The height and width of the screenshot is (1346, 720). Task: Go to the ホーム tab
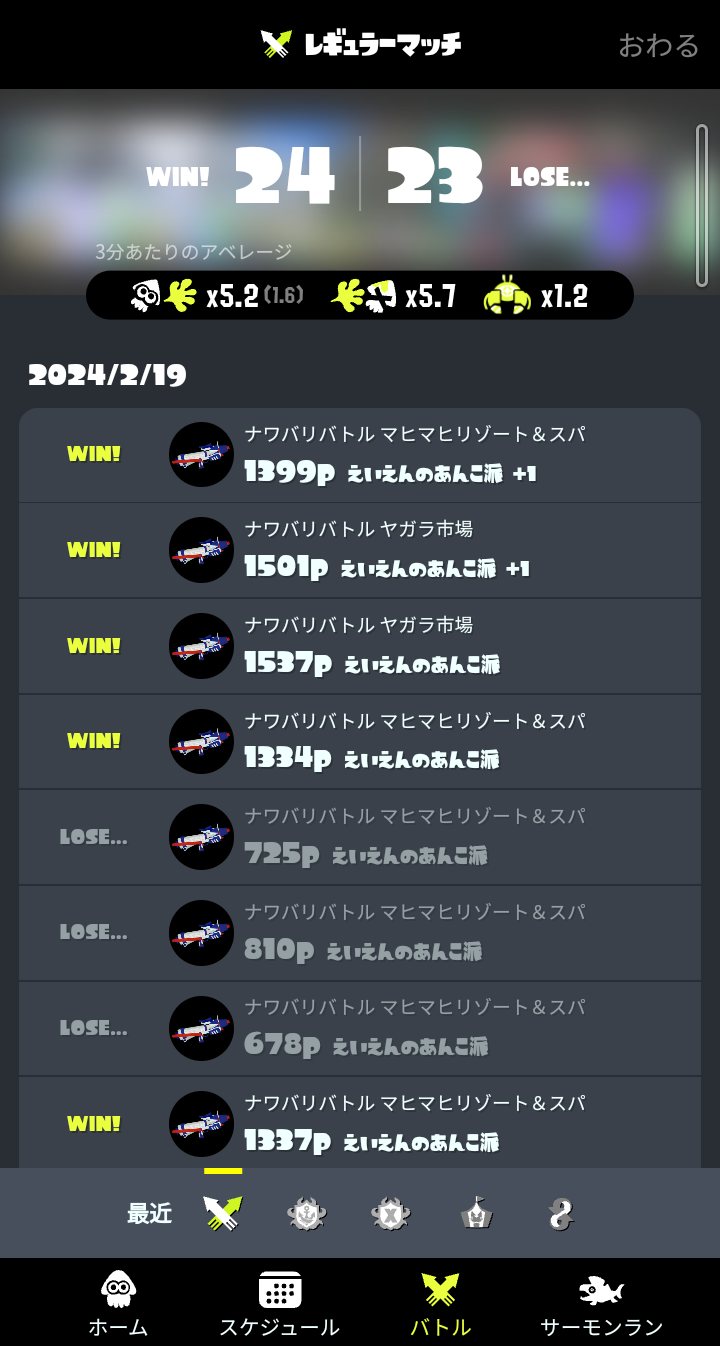click(119, 1304)
